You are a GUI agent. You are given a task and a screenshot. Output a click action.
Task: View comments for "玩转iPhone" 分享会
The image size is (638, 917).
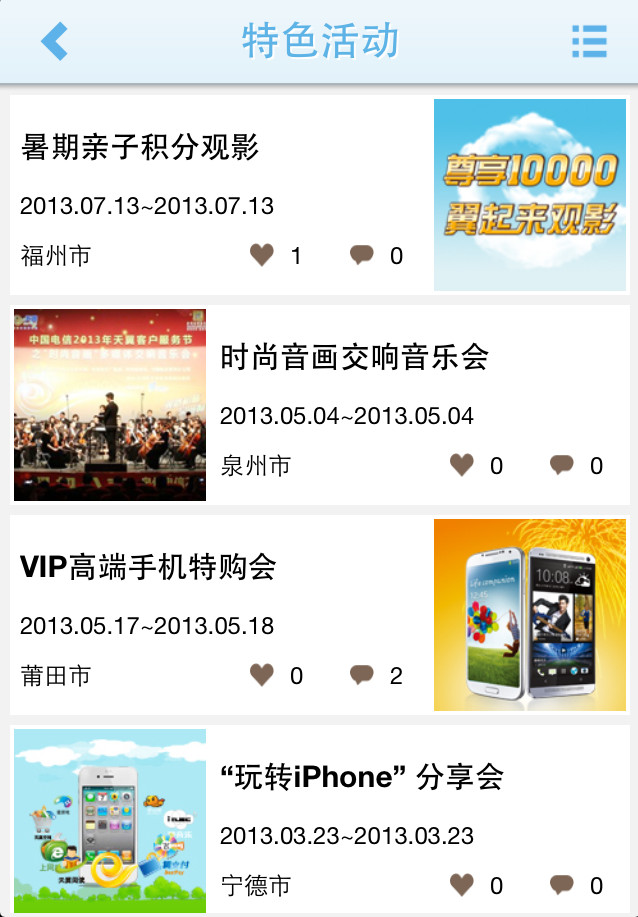click(562, 885)
